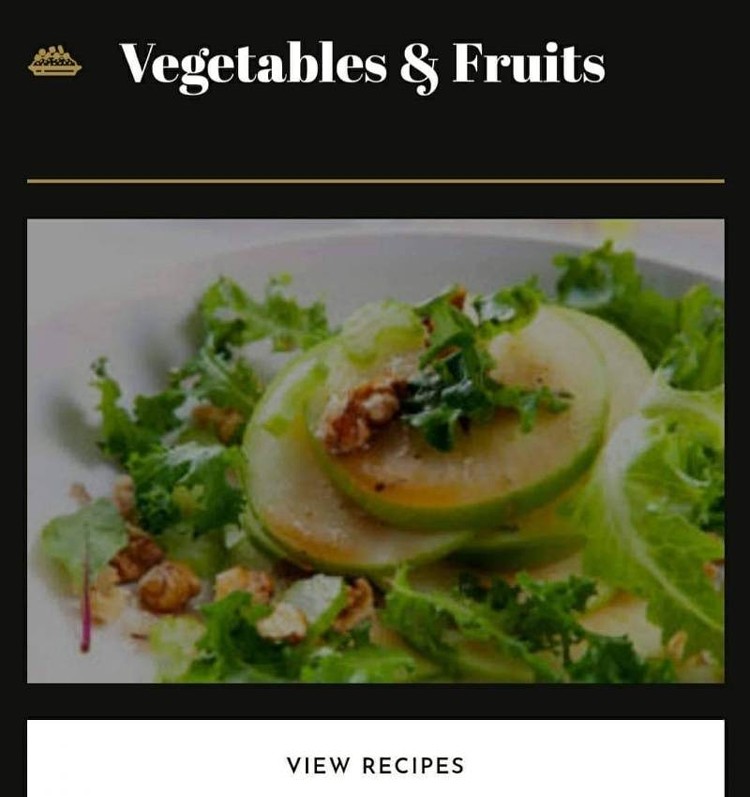Viewport: 750px width, 797px height.
Task: Tap the View Recipes button
Action: [x=375, y=765]
